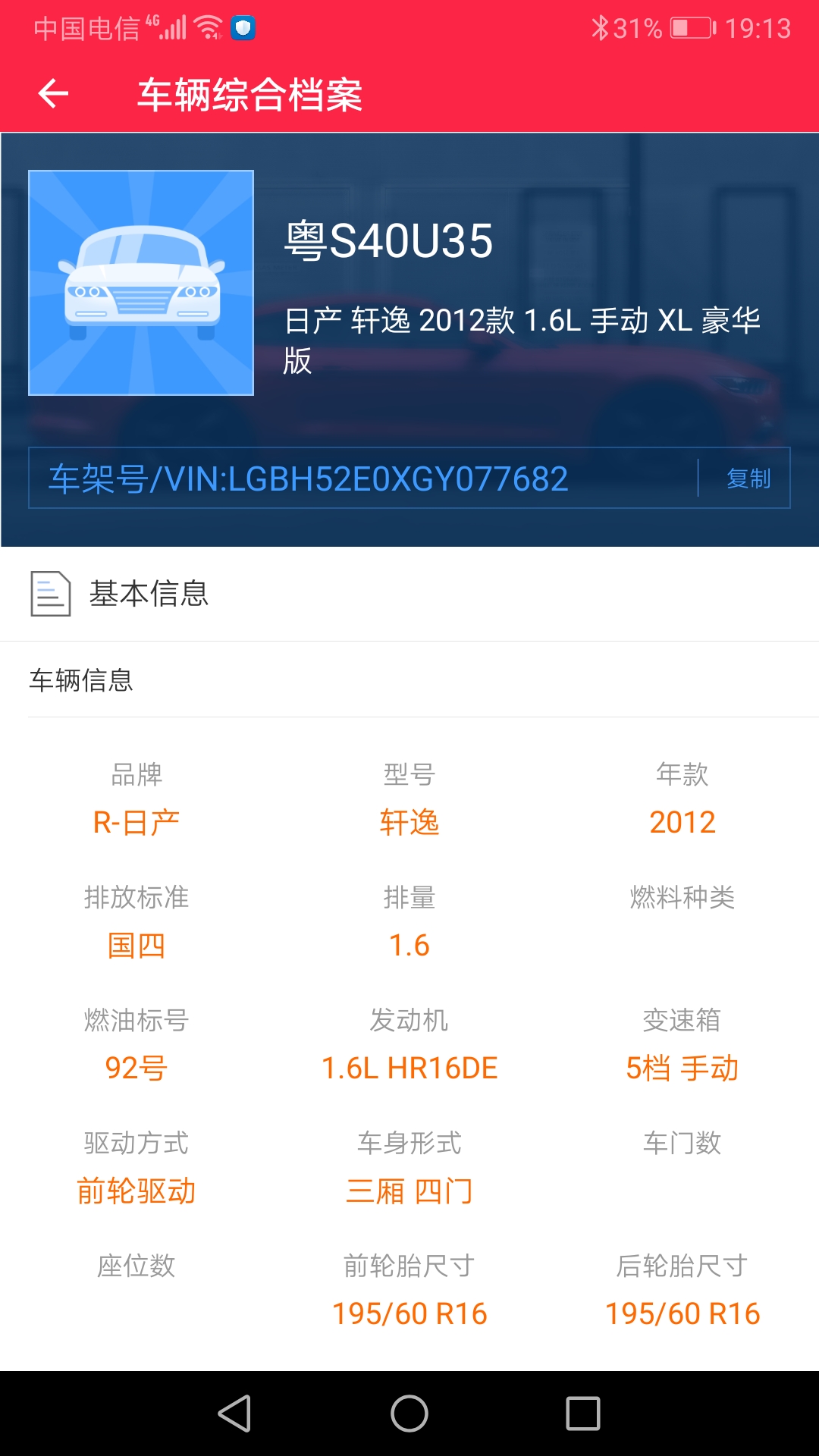
Task: Tap the 车辆综合档案 title bar
Action: click(249, 95)
